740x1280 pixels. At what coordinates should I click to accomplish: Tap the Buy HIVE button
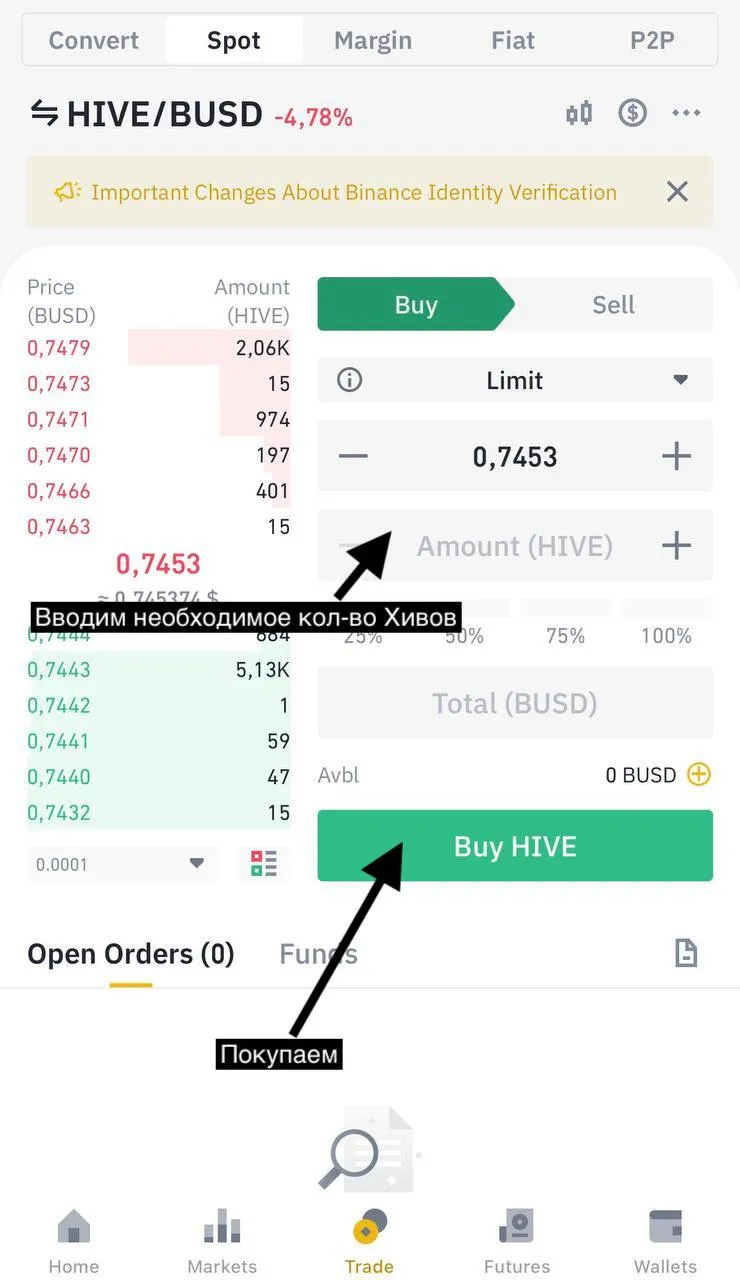[515, 847]
